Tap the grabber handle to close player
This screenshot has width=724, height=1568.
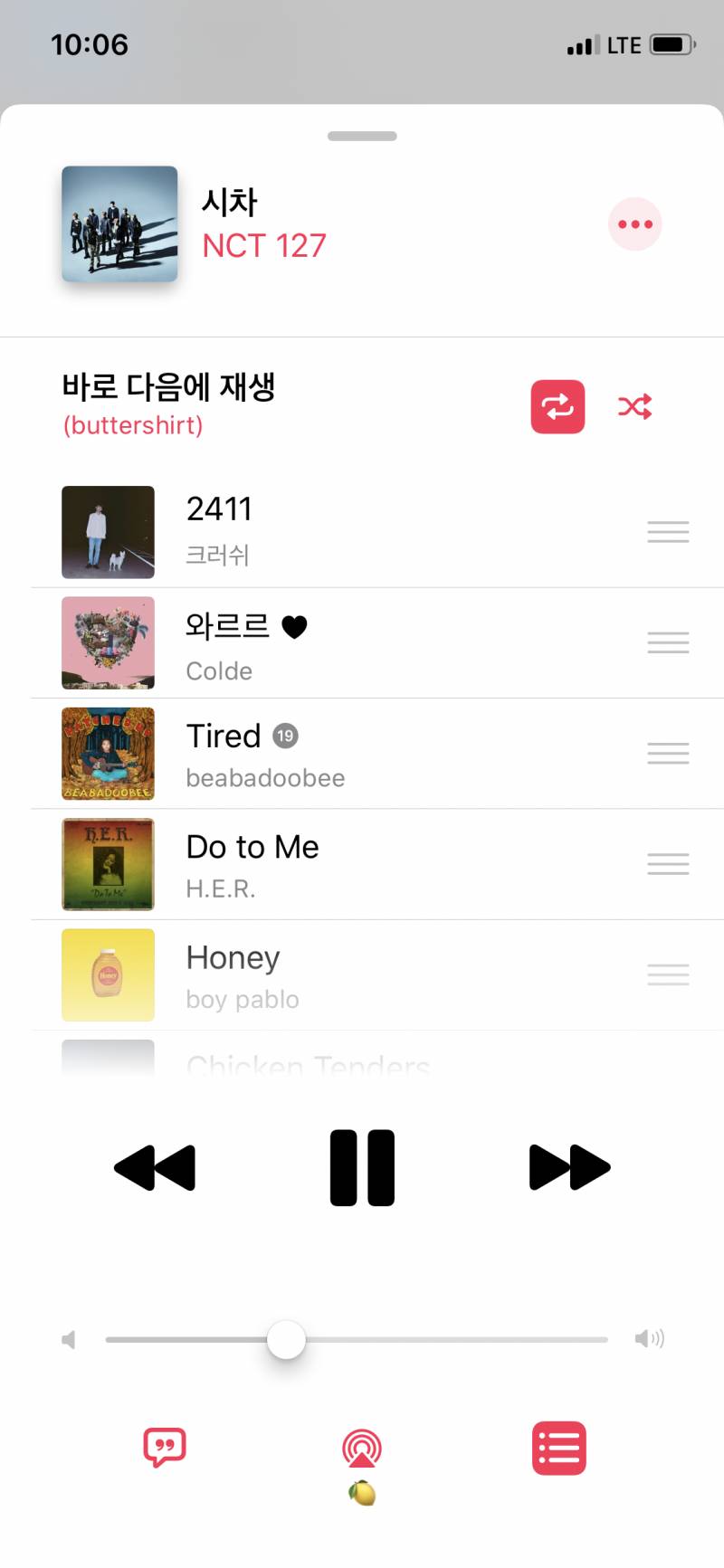[362, 137]
